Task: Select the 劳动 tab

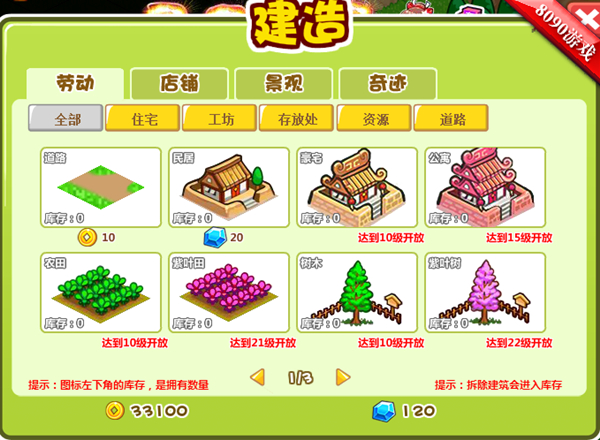Action: pos(76,83)
